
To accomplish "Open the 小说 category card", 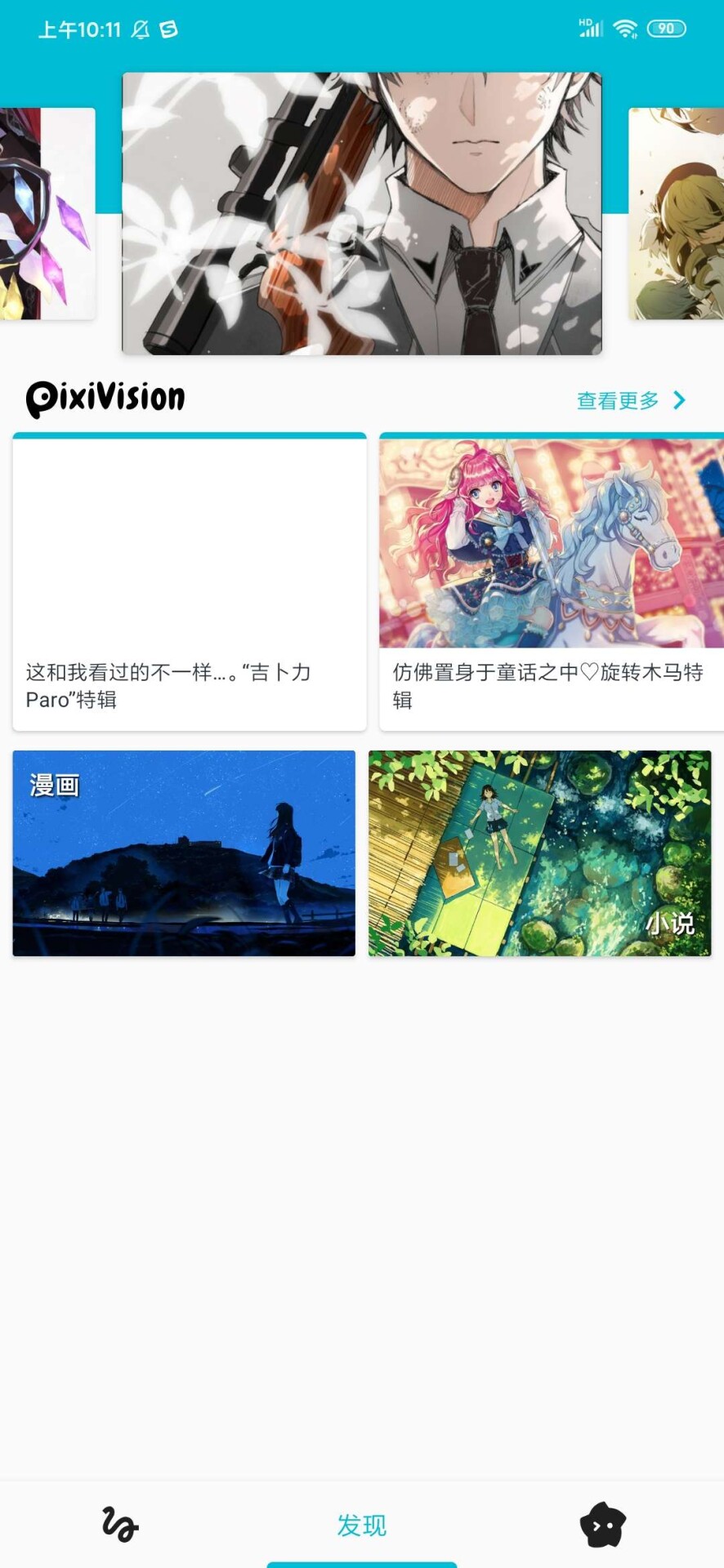I will point(539,854).
